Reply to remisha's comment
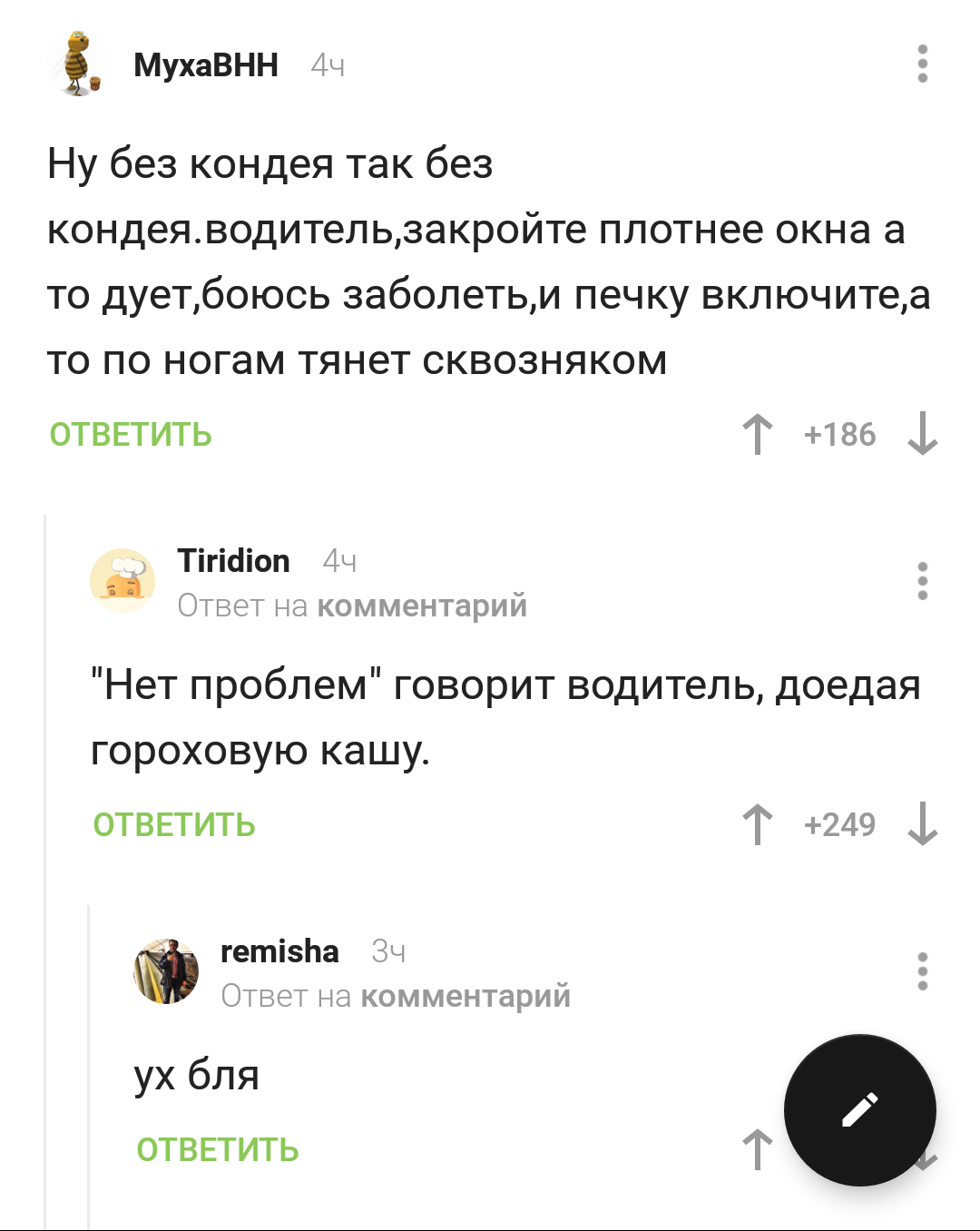Image resolution: width=980 pixels, height=1231 pixels. [218, 1149]
